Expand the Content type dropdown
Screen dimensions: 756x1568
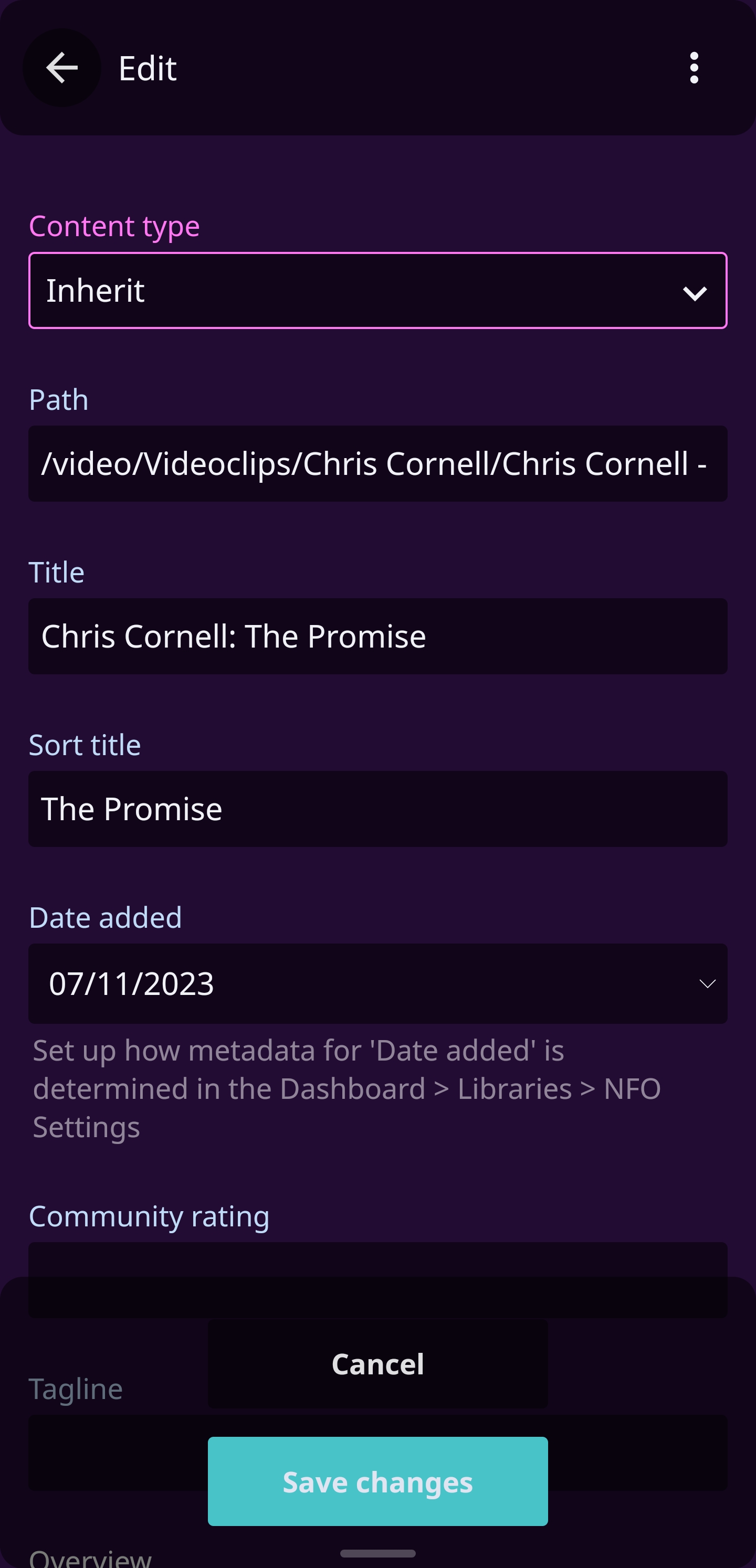(377, 290)
